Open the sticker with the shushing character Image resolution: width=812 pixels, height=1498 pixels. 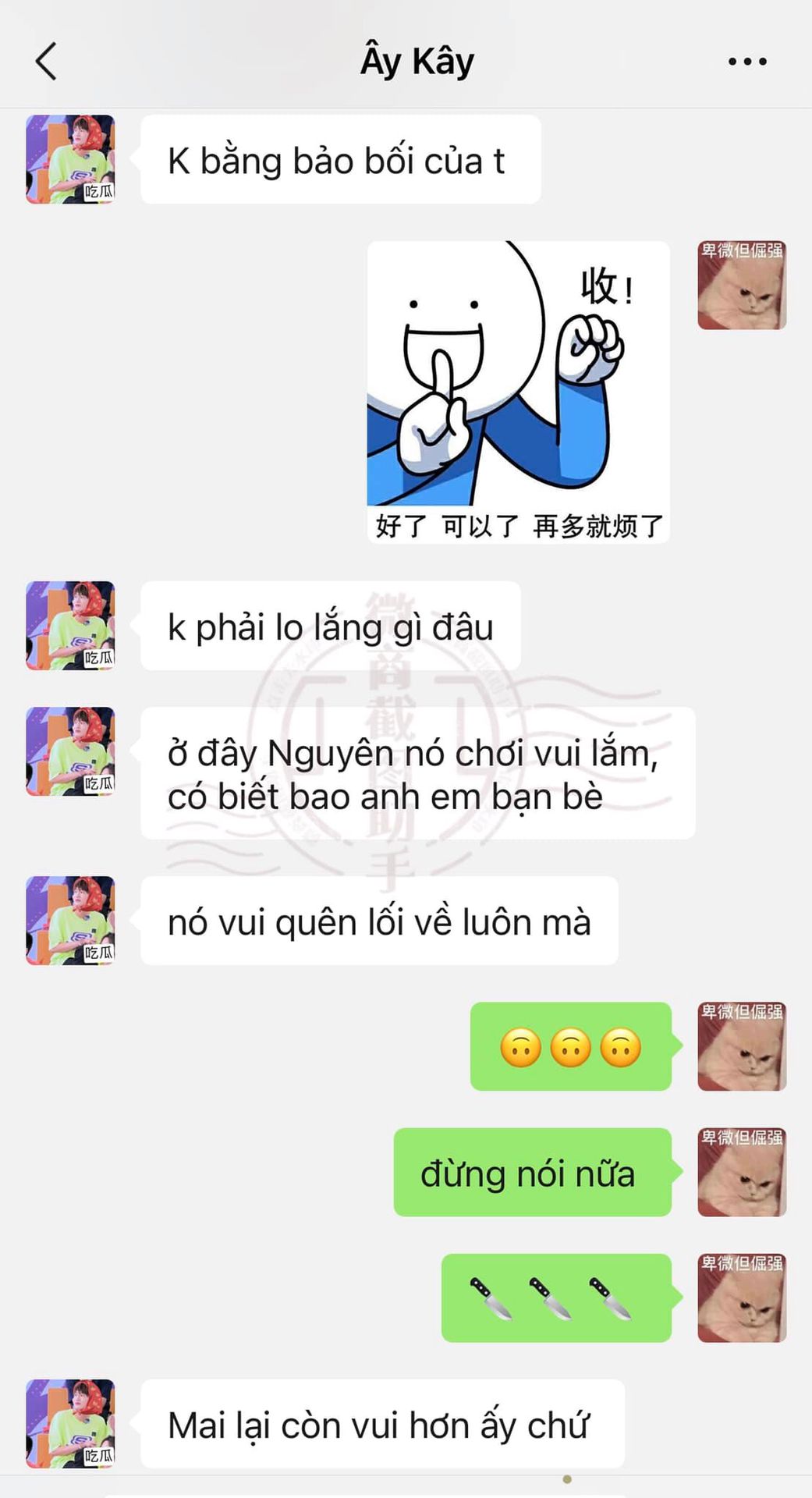tap(518, 391)
